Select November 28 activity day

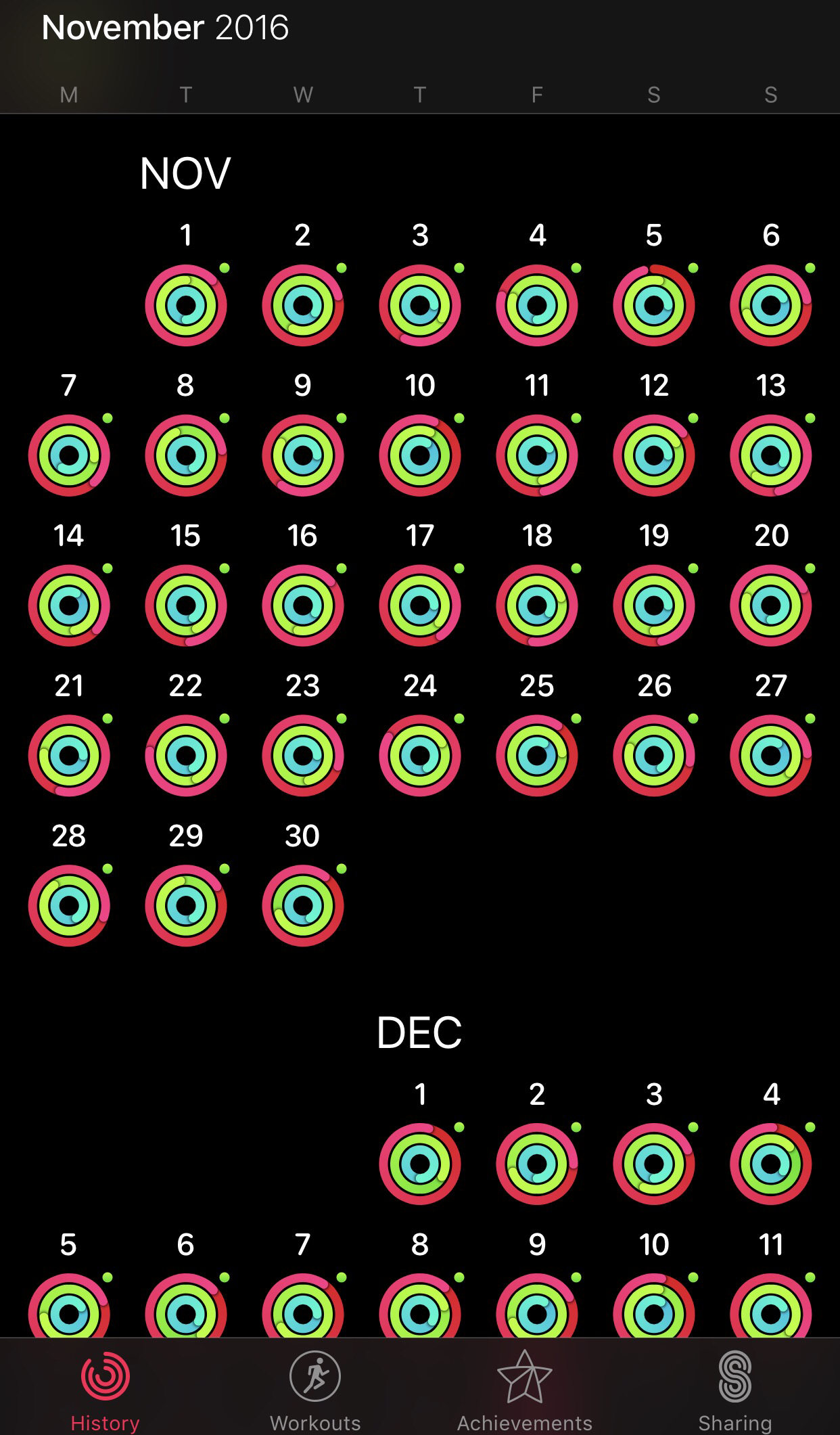(x=69, y=906)
